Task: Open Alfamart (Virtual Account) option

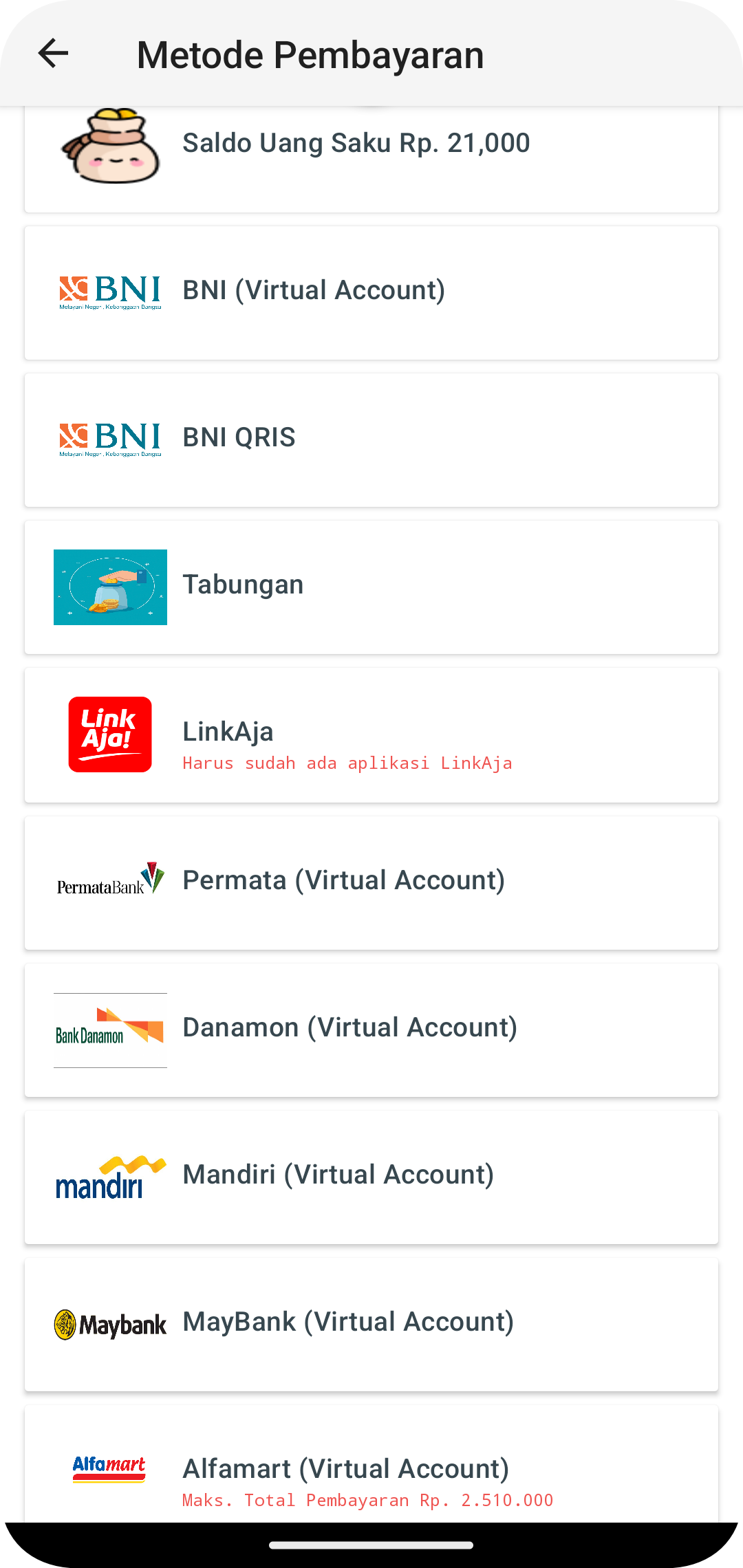Action: pyautogui.click(x=371, y=1463)
